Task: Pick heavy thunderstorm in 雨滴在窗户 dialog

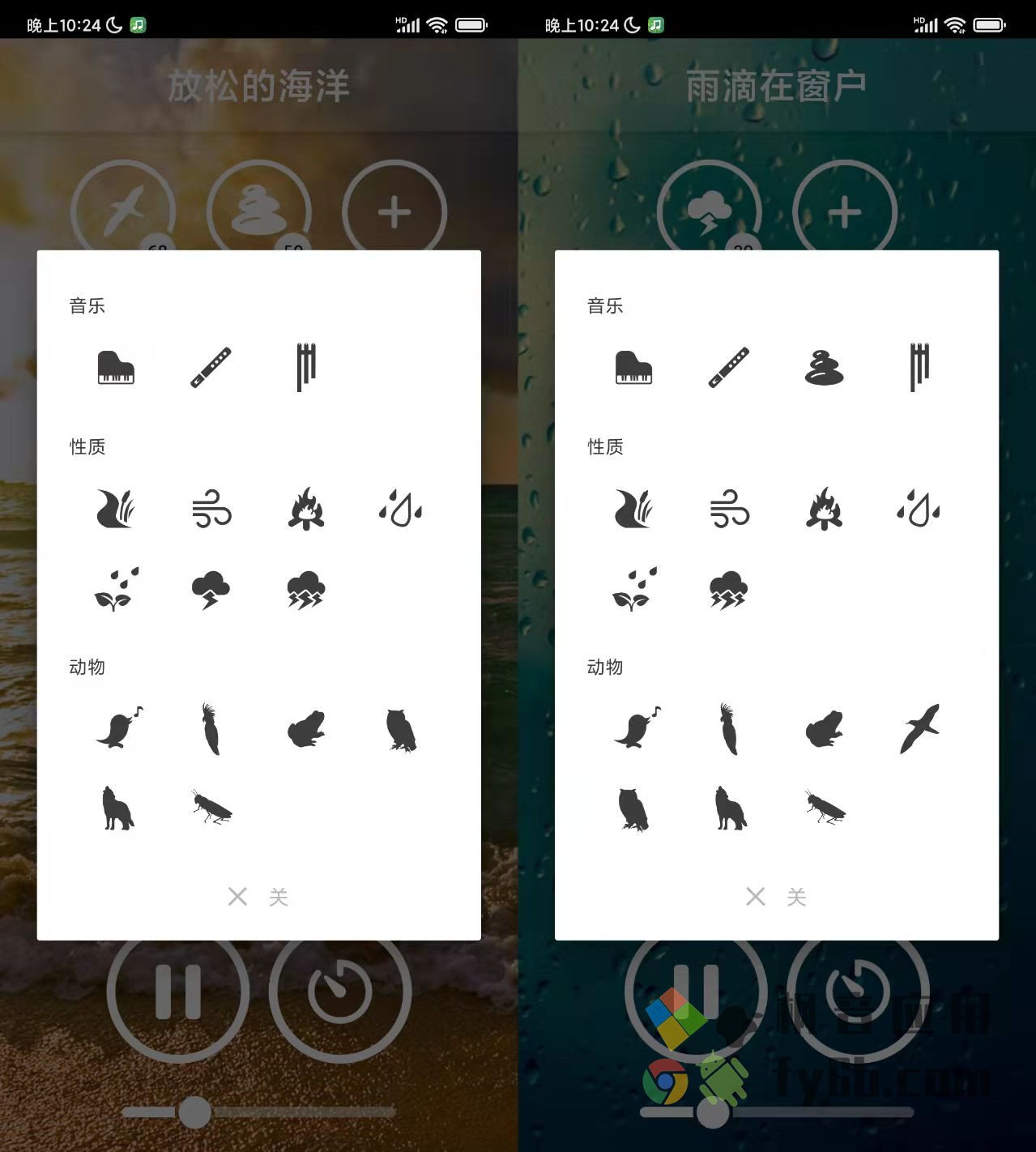Action: click(x=728, y=590)
